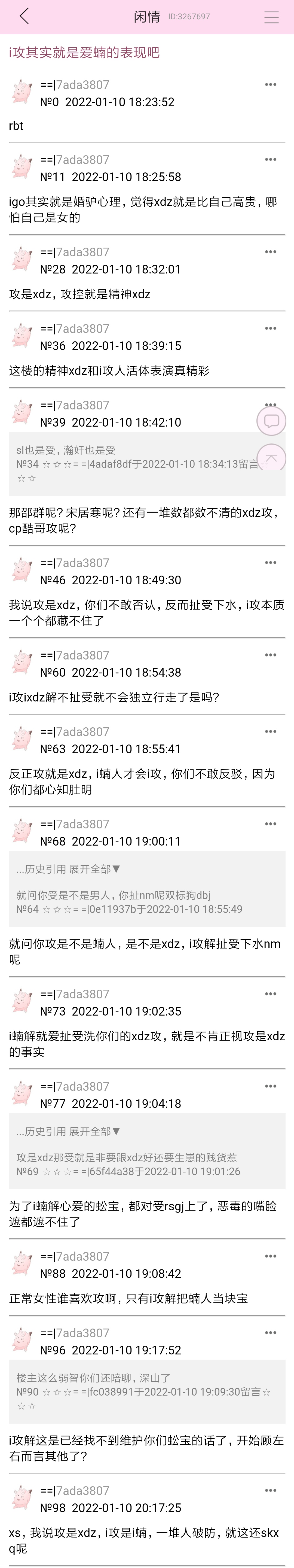Image resolution: width=294 pixels, height=1568 pixels.
Task: Open more options for post №36
Action: coord(271,329)
